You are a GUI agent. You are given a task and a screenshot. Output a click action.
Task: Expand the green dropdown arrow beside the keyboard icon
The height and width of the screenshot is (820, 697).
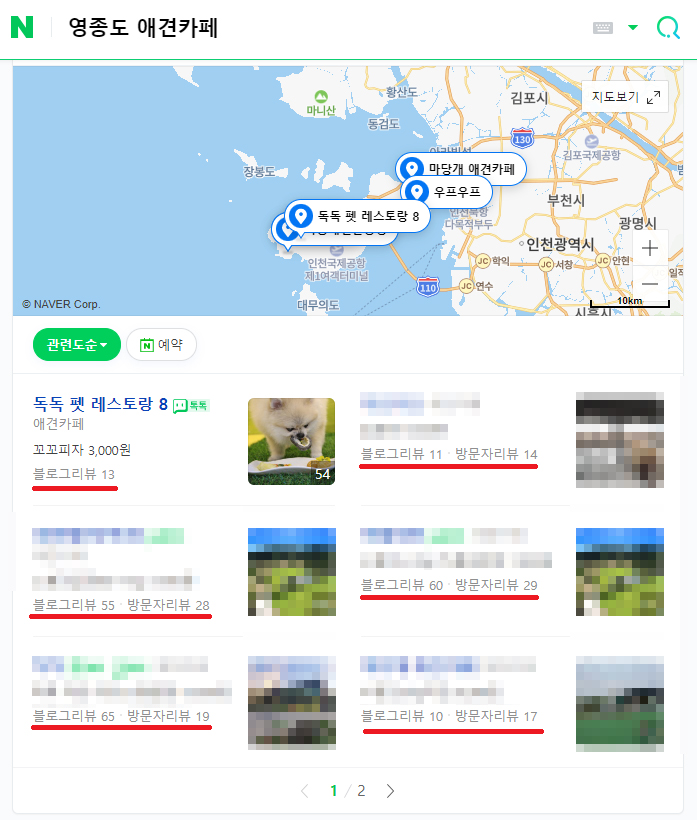[x=632, y=27]
